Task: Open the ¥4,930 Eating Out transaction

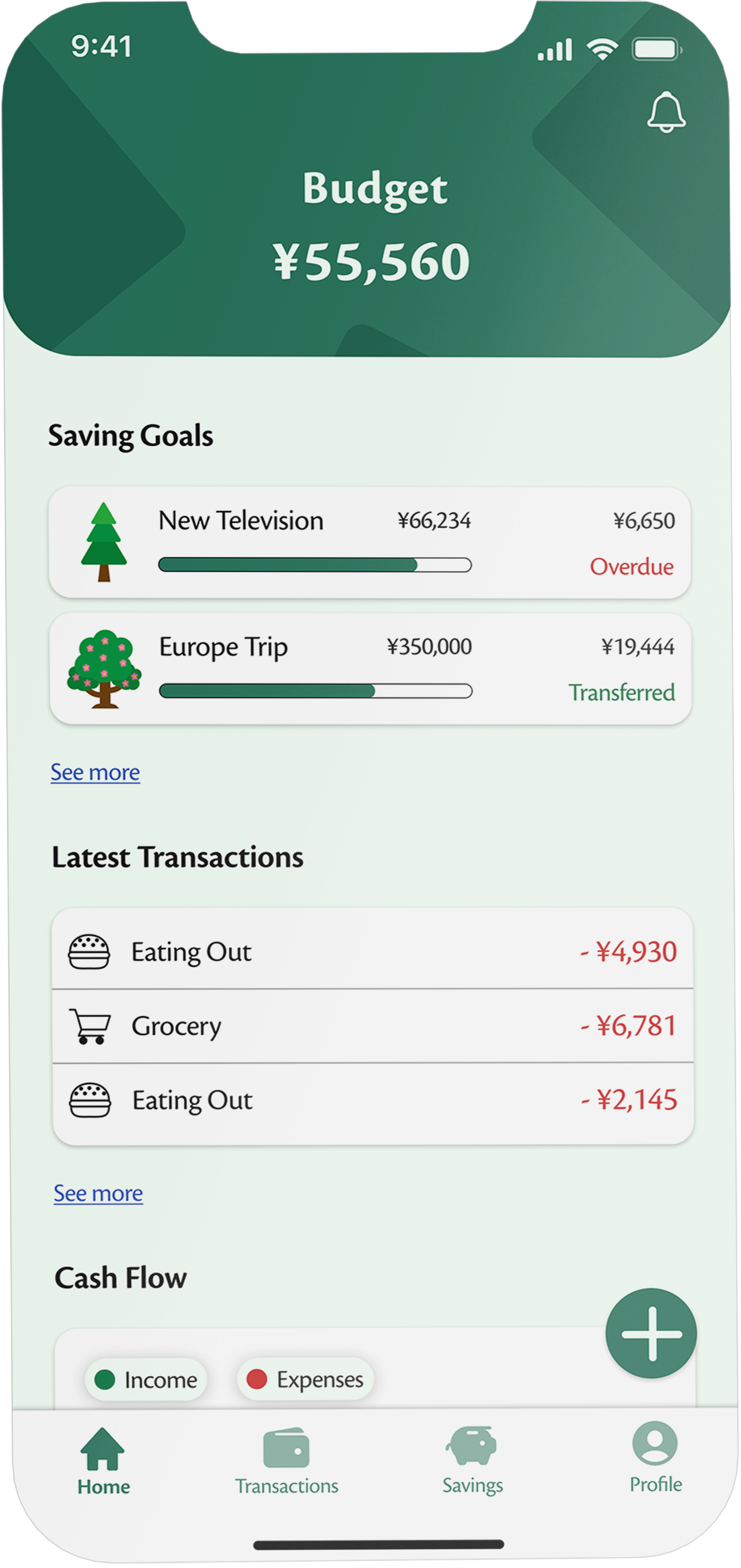Action: (373, 951)
